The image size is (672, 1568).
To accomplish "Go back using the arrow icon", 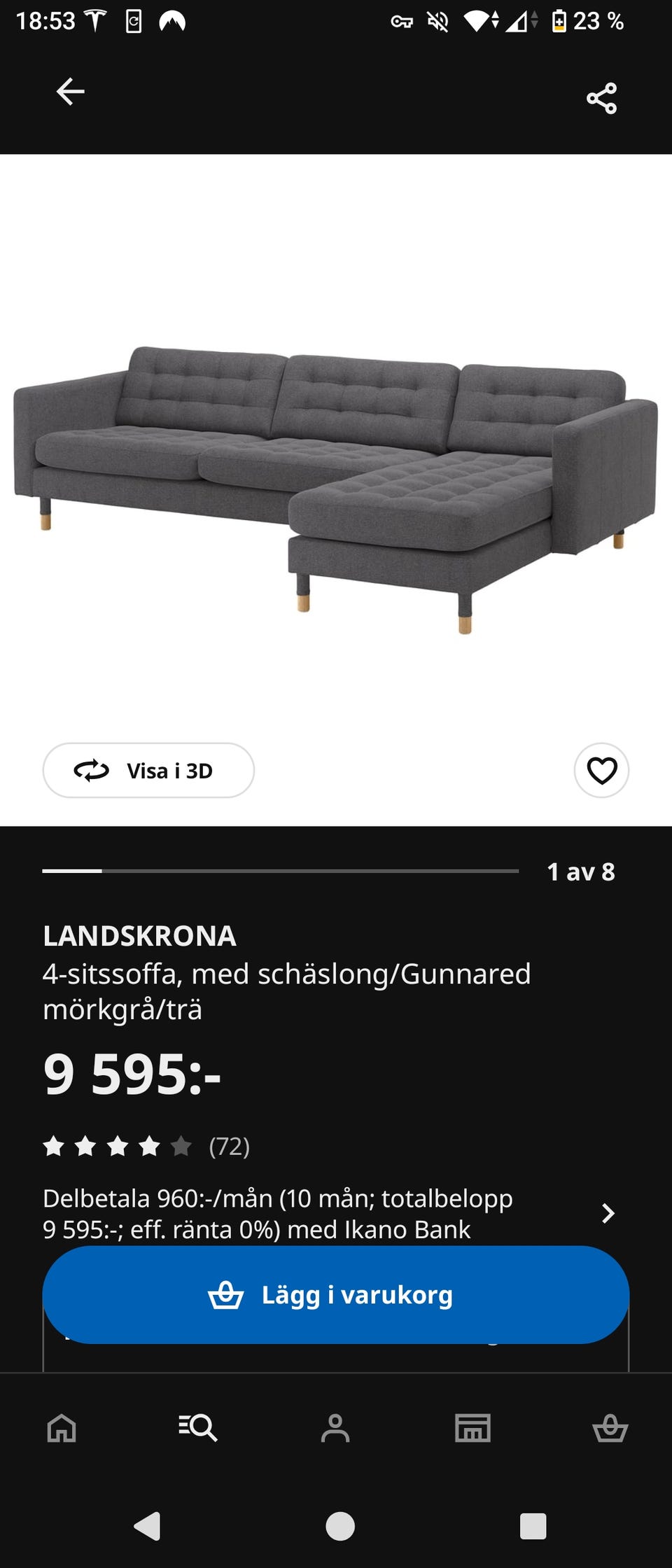I will click(x=69, y=91).
